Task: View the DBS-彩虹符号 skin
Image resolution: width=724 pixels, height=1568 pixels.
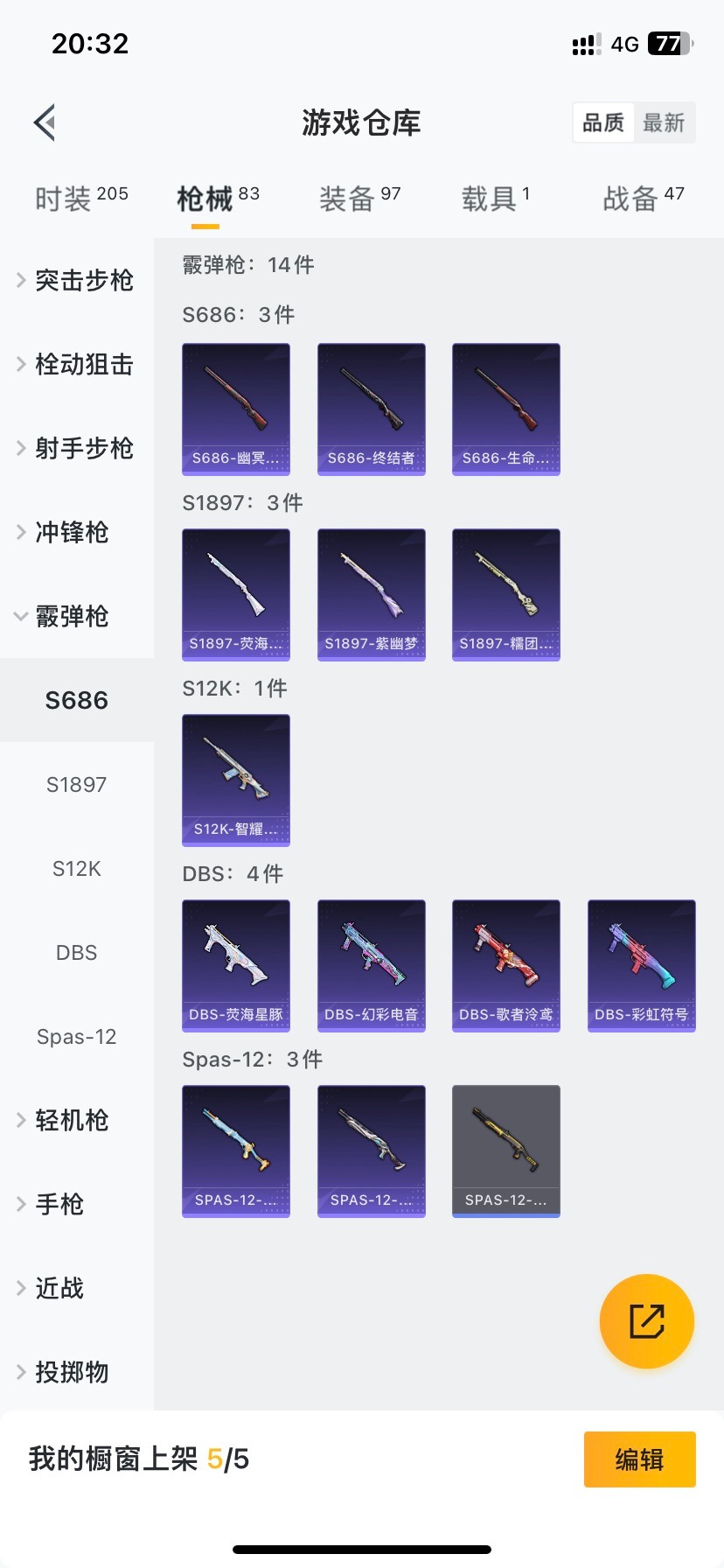Action: pos(641,965)
